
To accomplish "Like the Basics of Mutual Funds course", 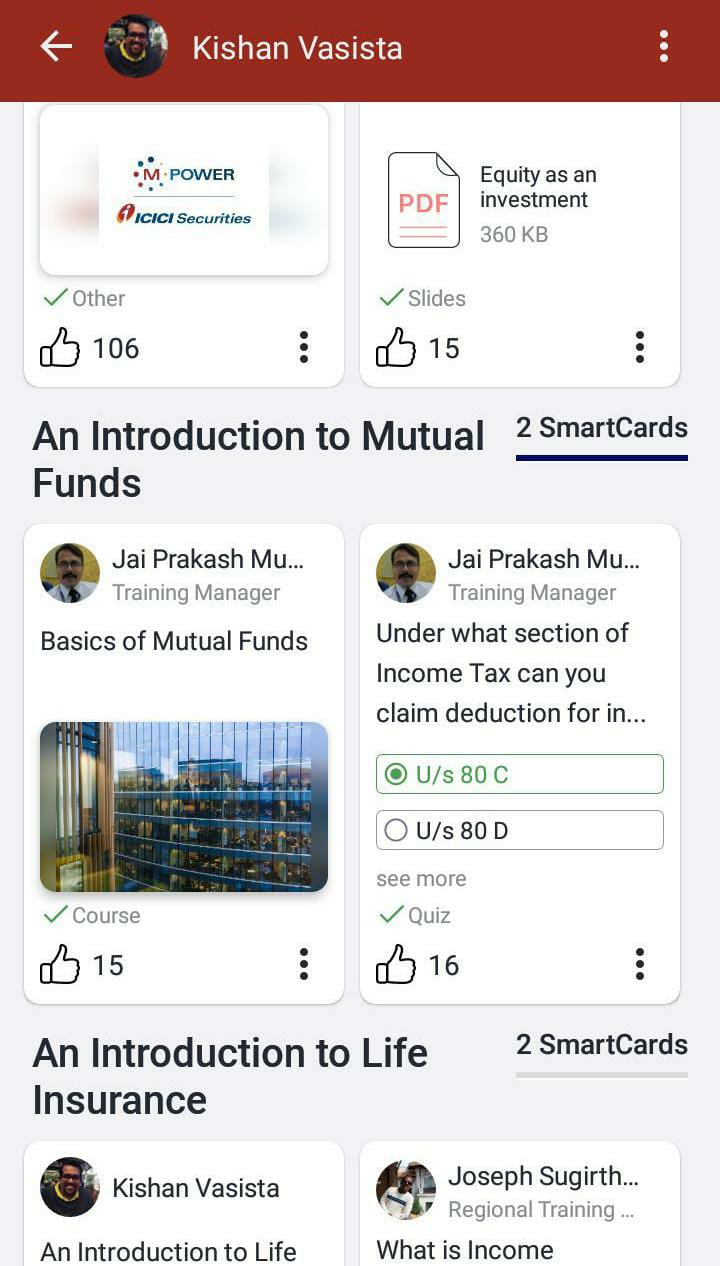I will [x=60, y=965].
